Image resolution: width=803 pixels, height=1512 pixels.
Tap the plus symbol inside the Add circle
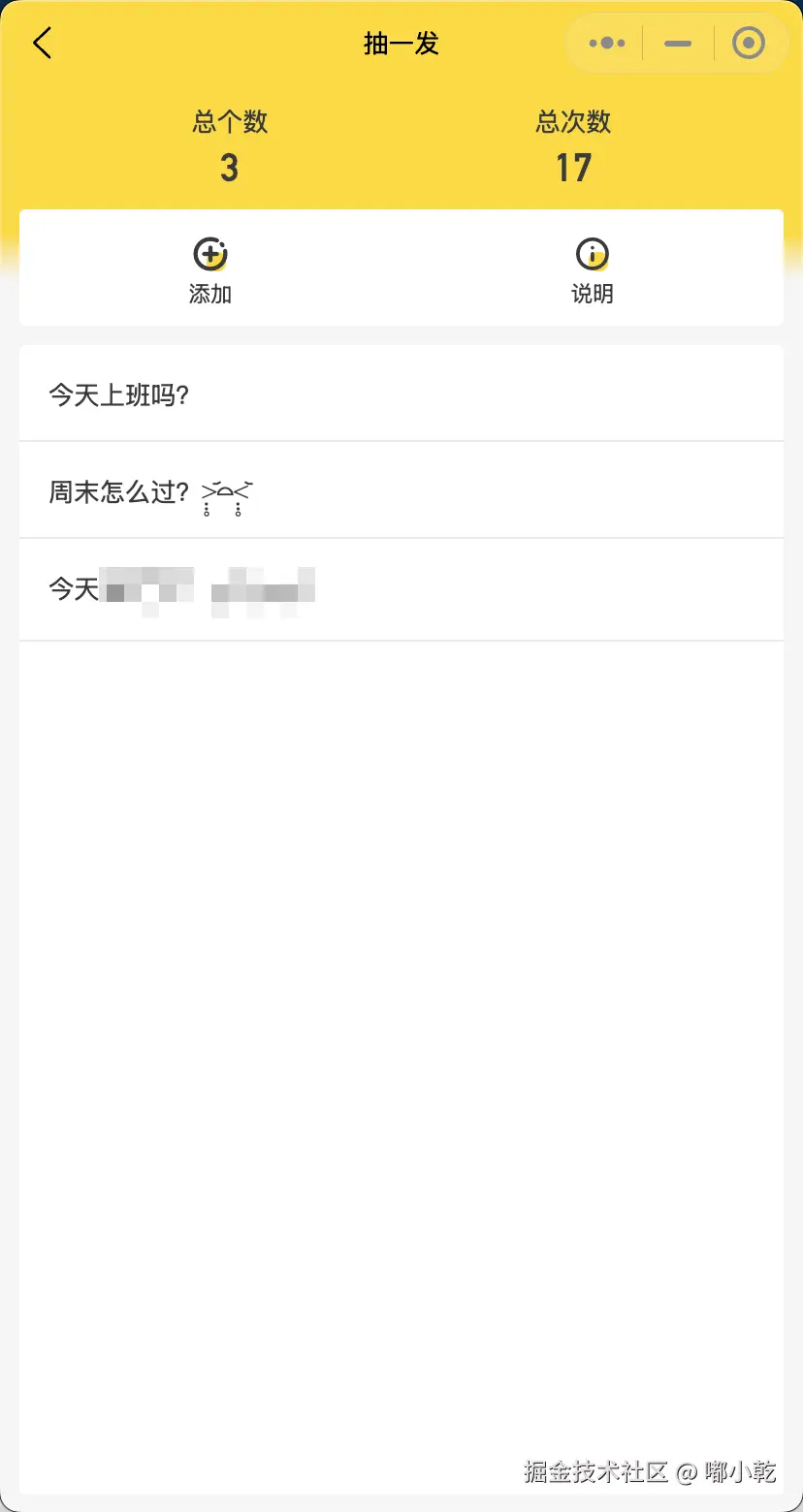point(209,254)
